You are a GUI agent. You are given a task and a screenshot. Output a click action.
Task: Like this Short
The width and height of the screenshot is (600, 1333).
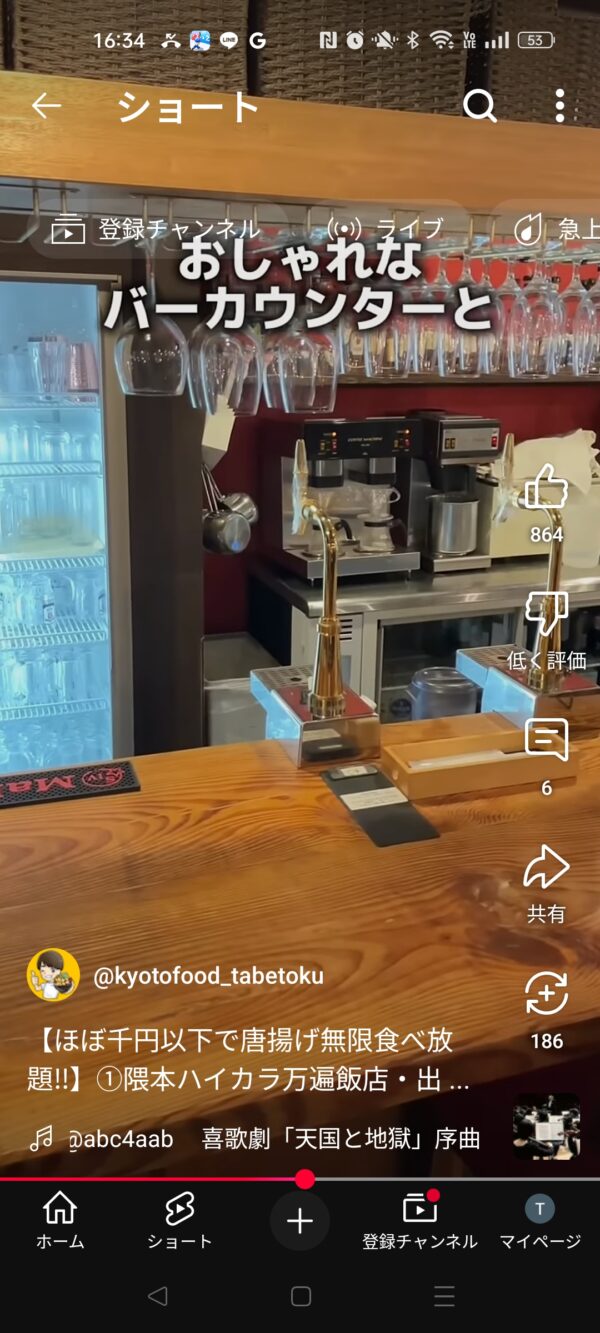tap(546, 490)
